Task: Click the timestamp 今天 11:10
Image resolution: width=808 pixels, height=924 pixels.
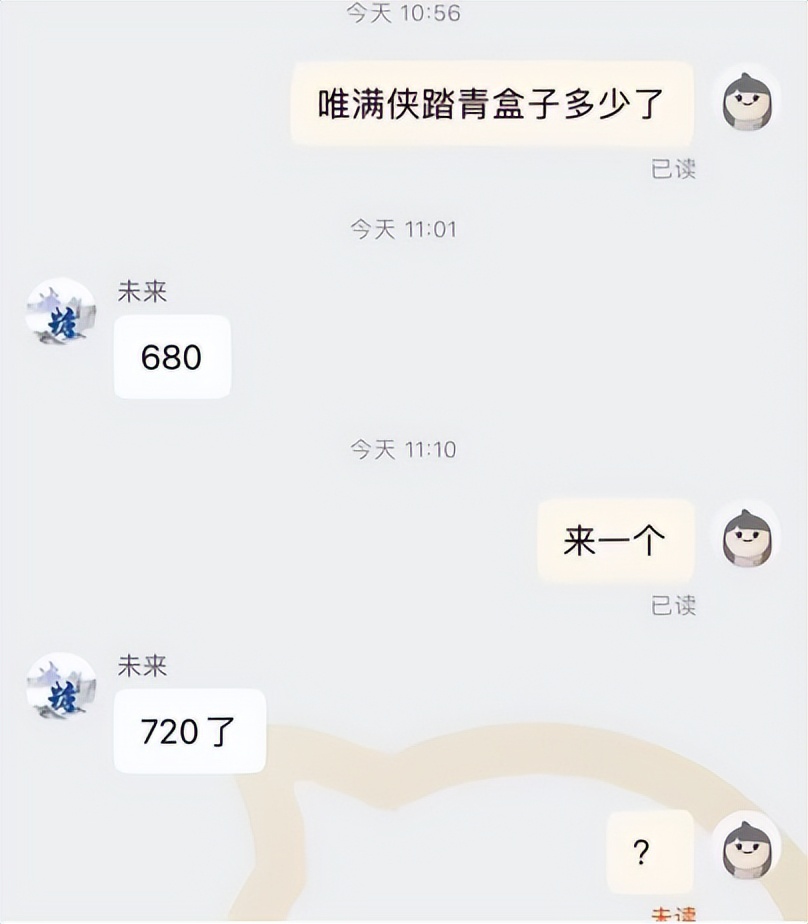Action: [x=404, y=450]
